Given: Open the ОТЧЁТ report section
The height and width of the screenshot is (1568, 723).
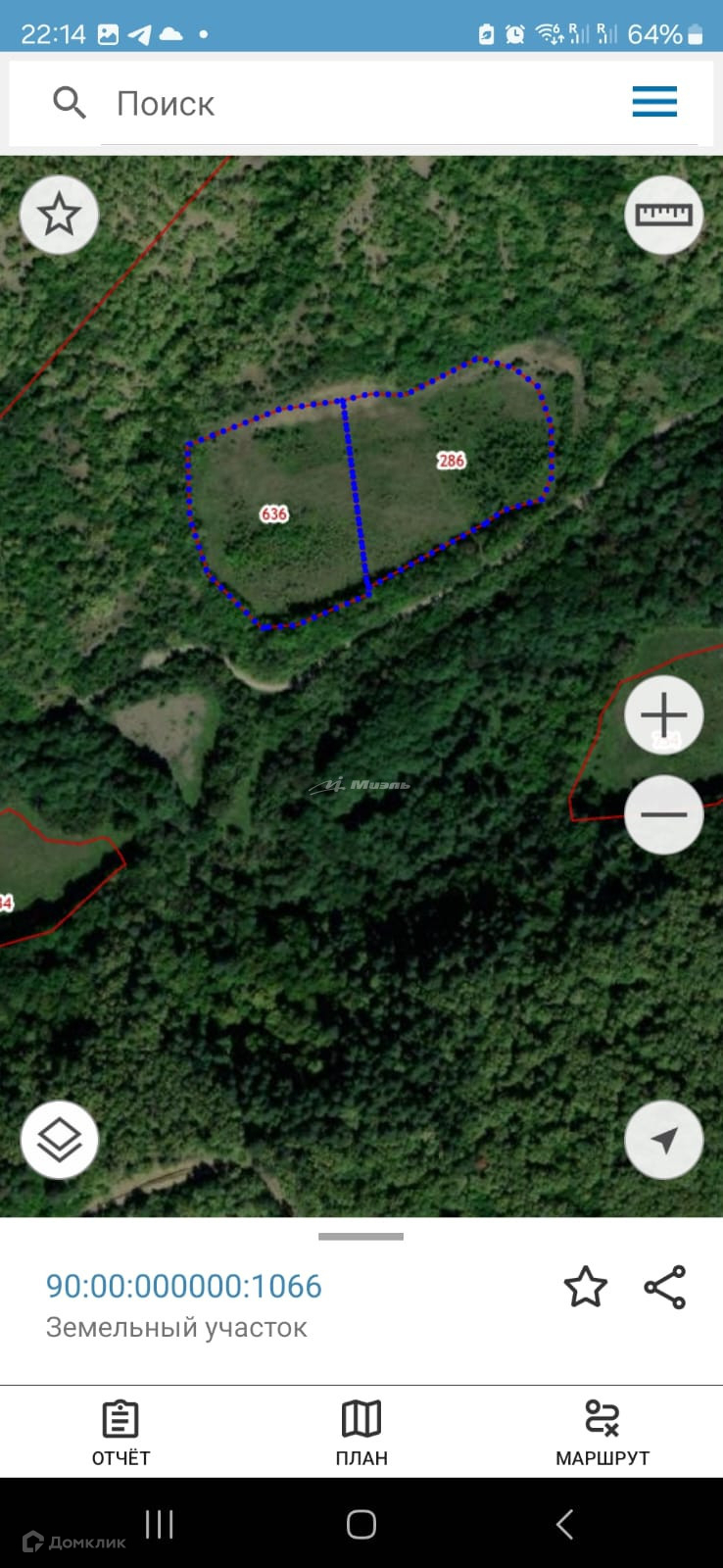Looking at the screenshot, I should coord(120,1433).
